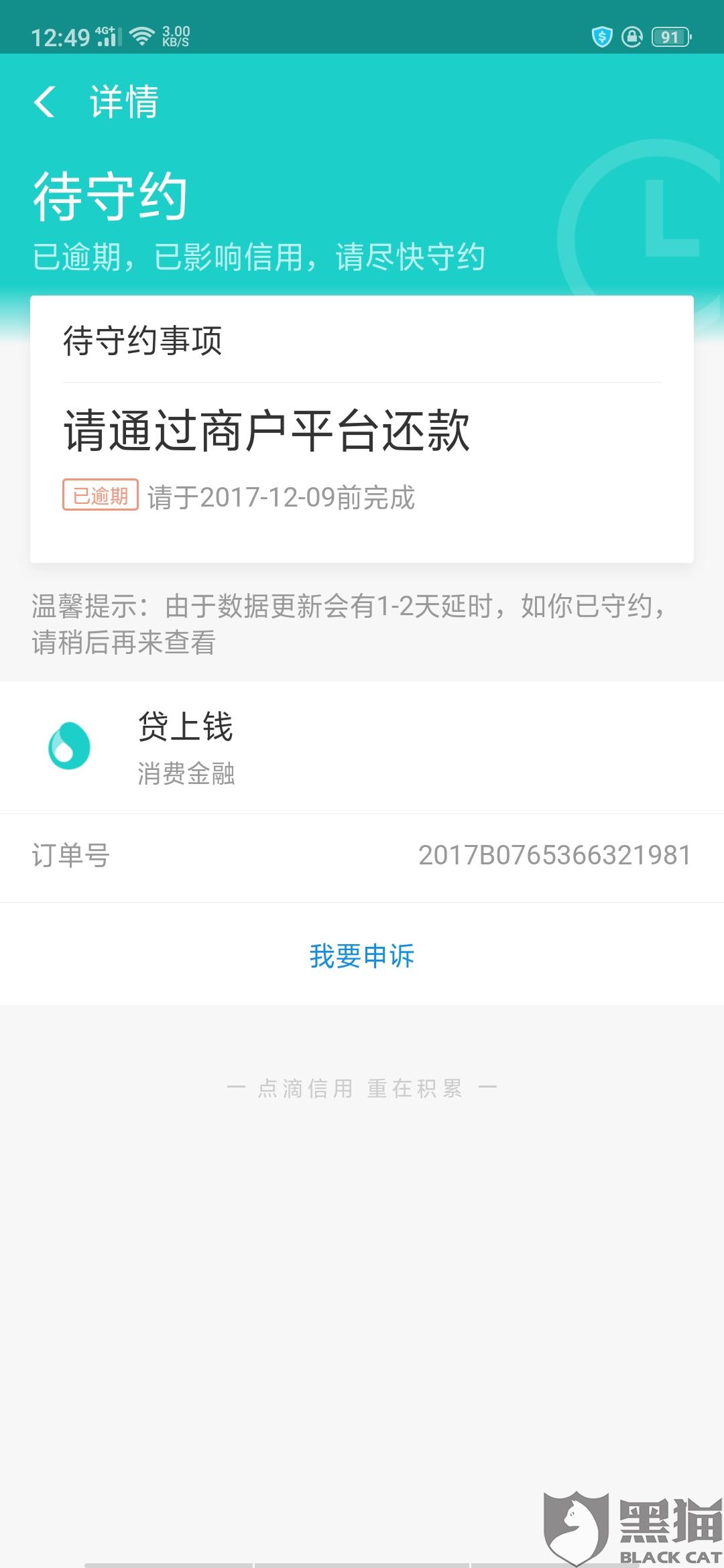Image resolution: width=724 pixels, height=1568 pixels.
Task: Tap the 我要申诉 appeal link
Action: click(362, 955)
